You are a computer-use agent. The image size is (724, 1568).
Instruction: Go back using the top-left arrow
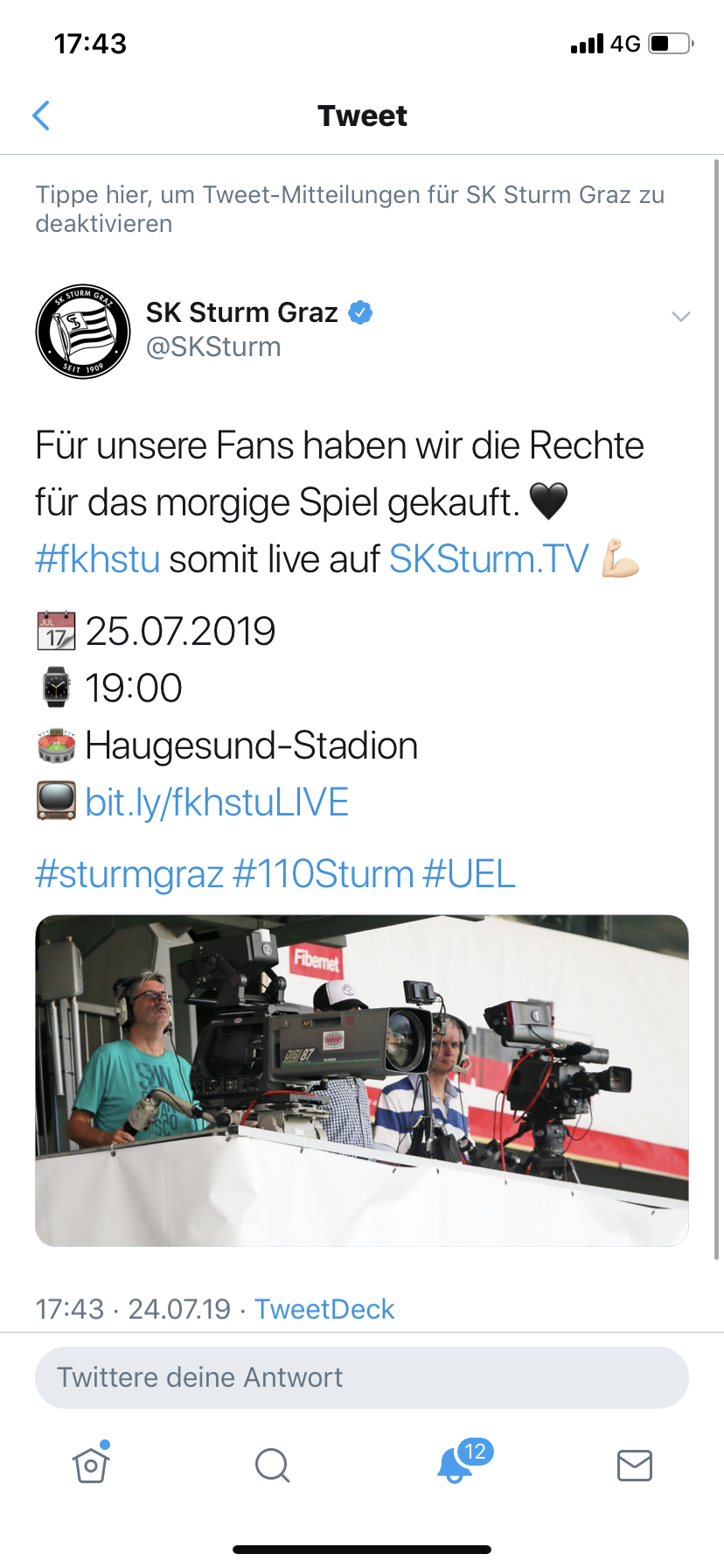(x=41, y=115)
